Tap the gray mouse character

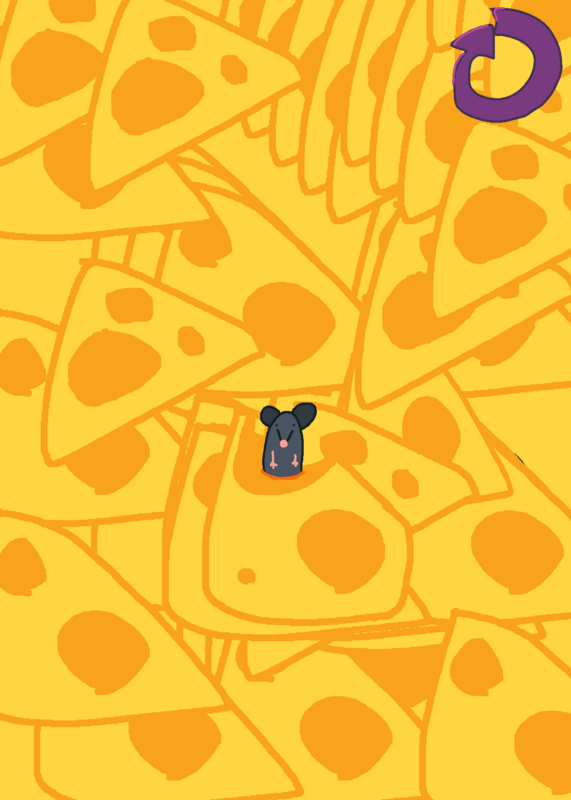[x=286, y=441]
